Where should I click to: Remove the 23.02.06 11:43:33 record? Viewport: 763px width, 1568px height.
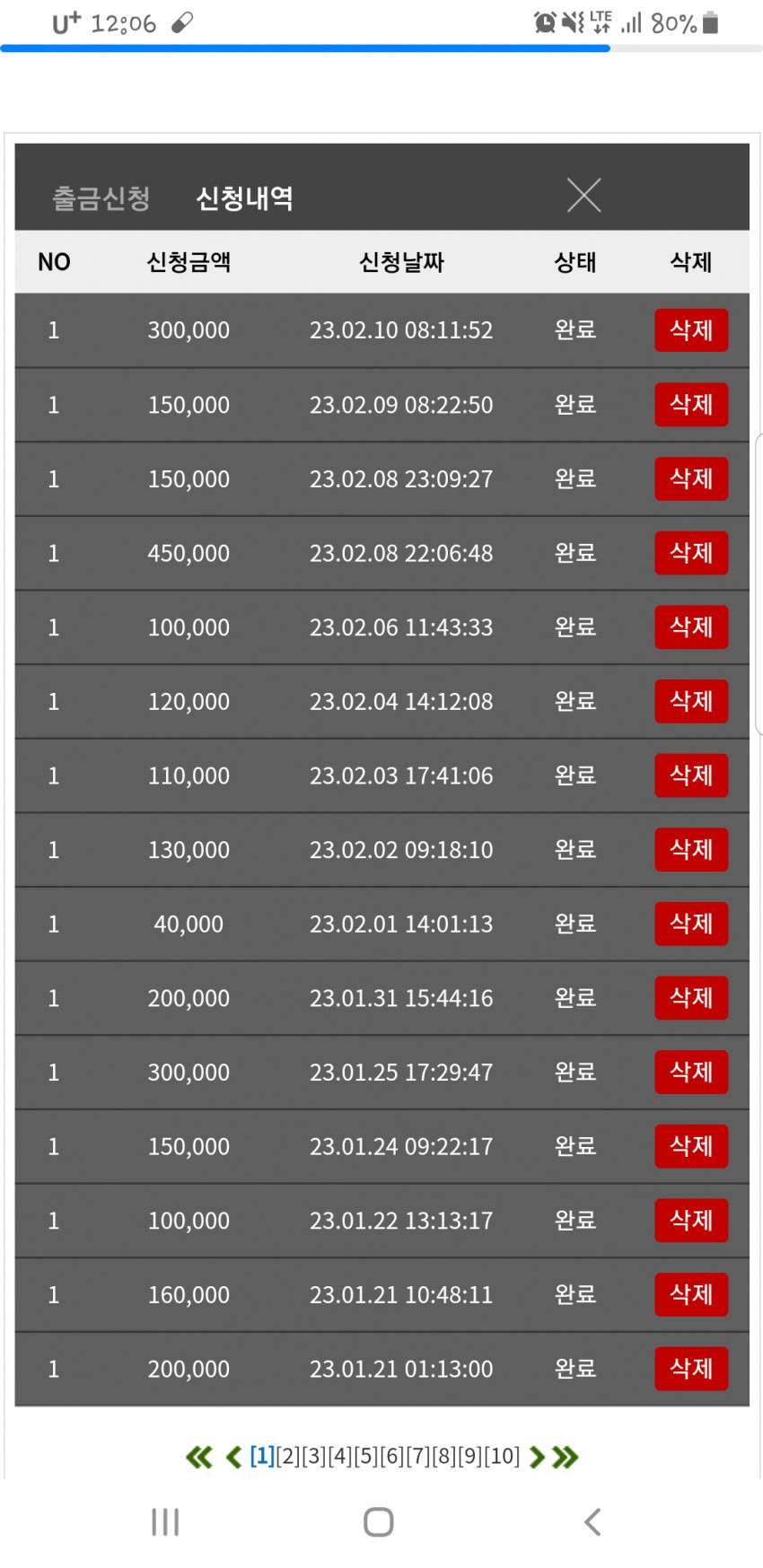tap(691, 627)
